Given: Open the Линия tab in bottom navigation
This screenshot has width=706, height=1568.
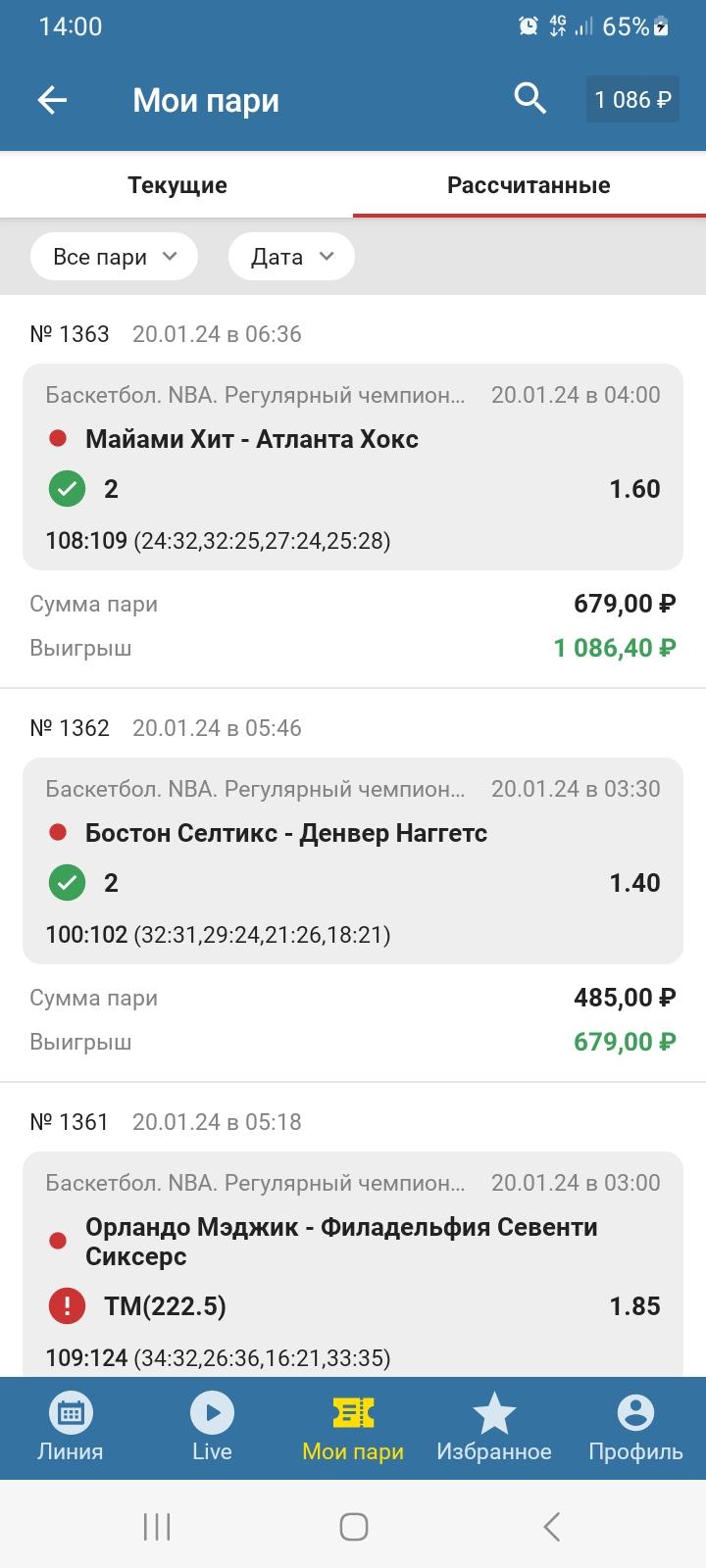Looking at the screenshot, I should 71,1428.
